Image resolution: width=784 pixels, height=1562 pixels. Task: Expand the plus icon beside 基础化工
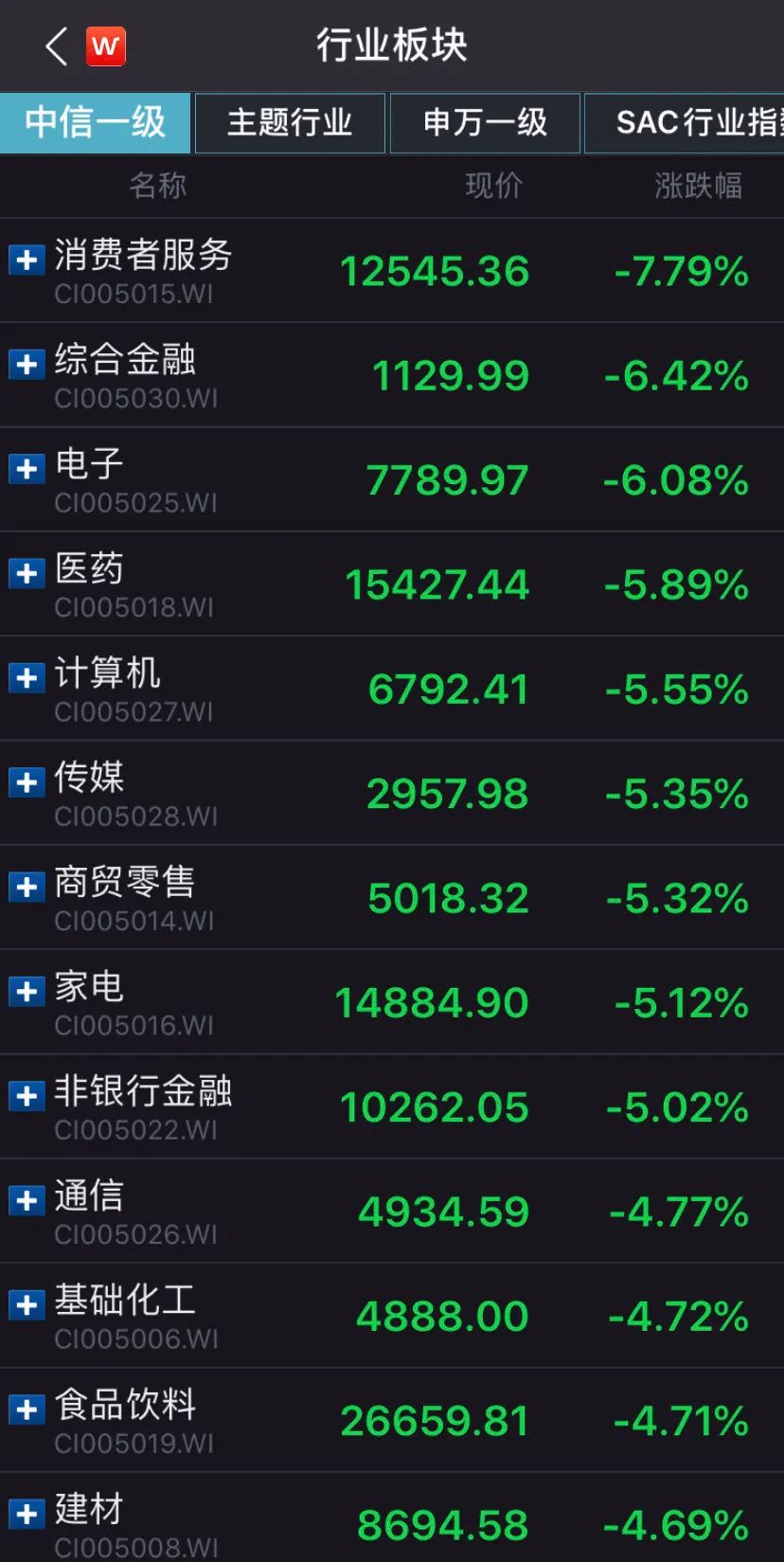tap(27, 1305)
